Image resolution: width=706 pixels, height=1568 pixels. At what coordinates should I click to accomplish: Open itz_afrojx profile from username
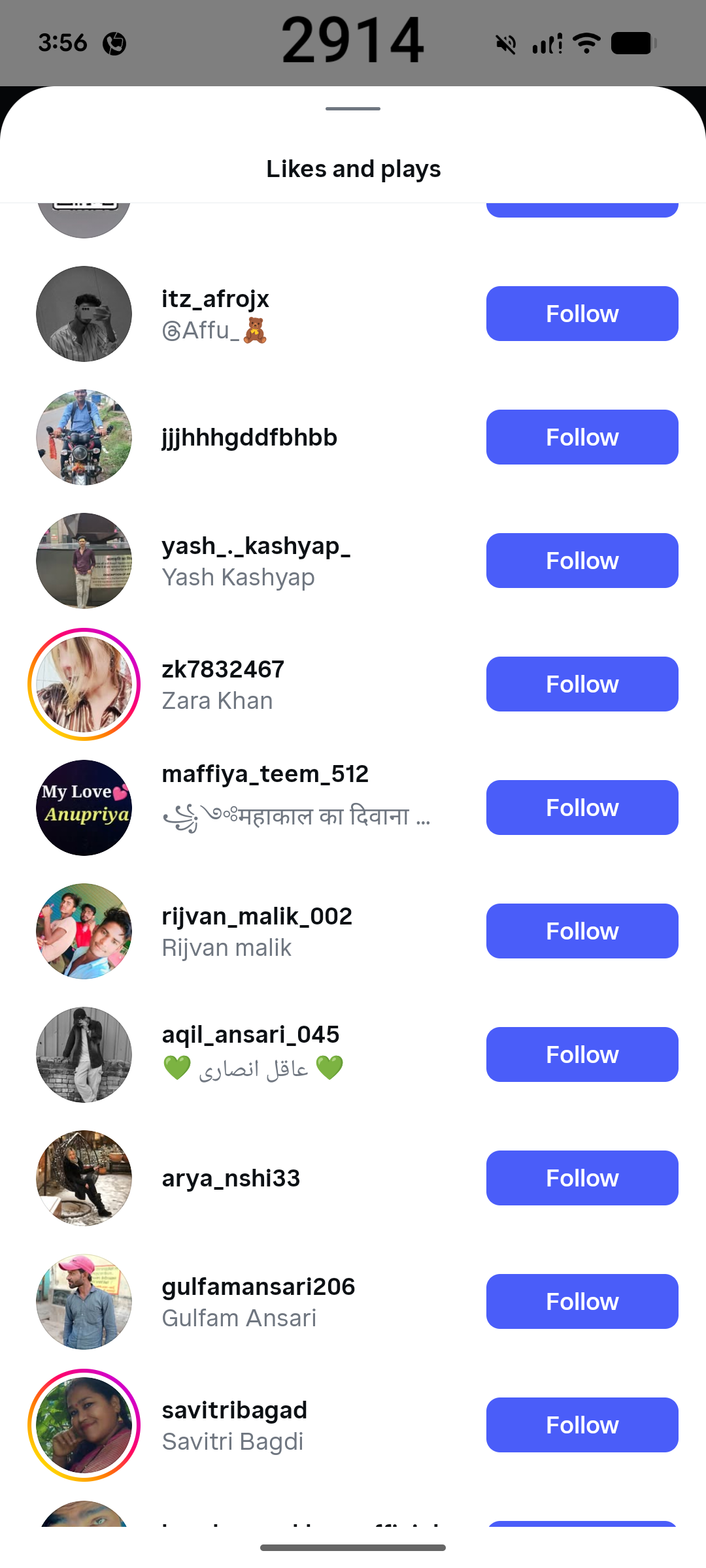pos(215,299)
